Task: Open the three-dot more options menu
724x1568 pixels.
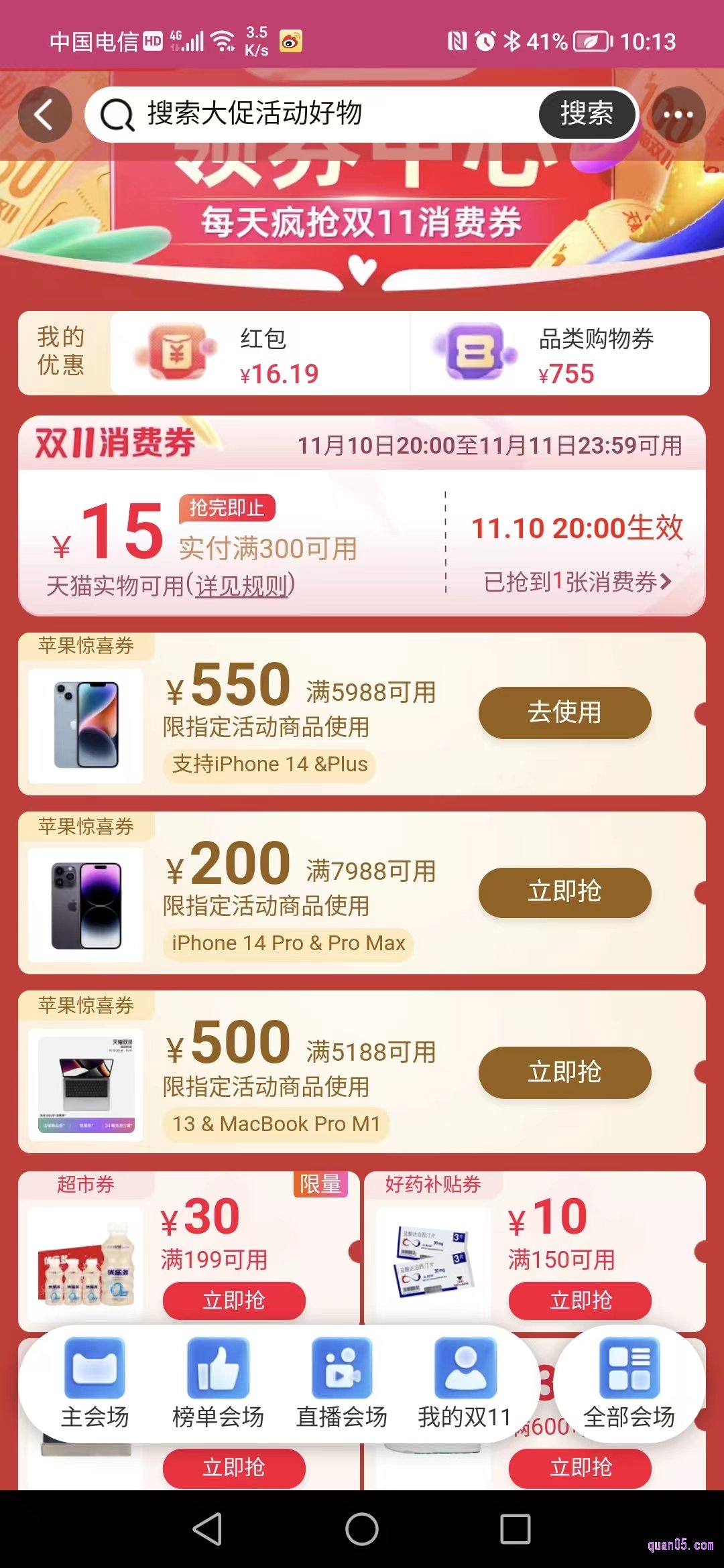Action: (678, 115)
